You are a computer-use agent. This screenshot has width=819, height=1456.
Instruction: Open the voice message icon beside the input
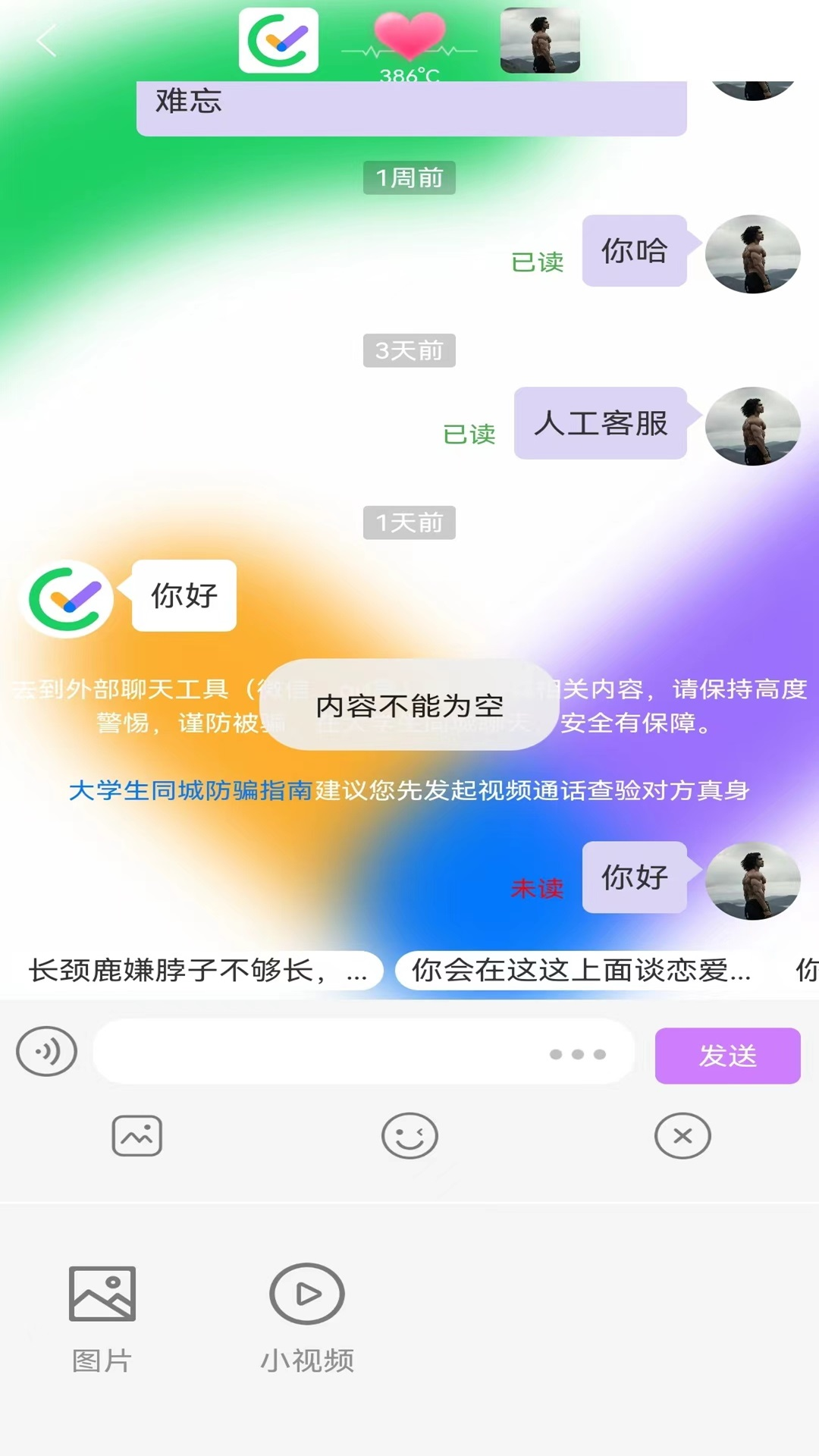pos(47,1052)
